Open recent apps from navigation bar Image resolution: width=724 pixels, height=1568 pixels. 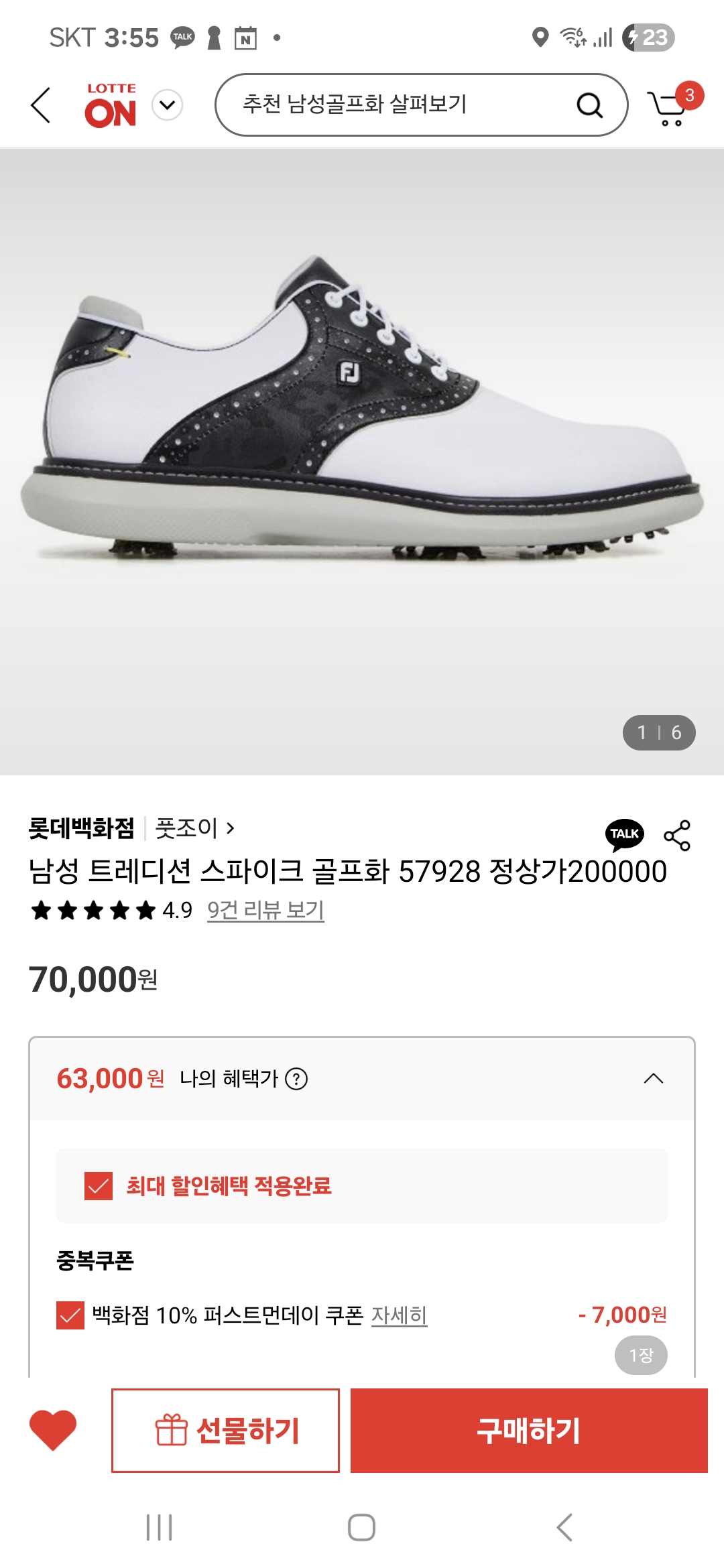coord(160,1528)
